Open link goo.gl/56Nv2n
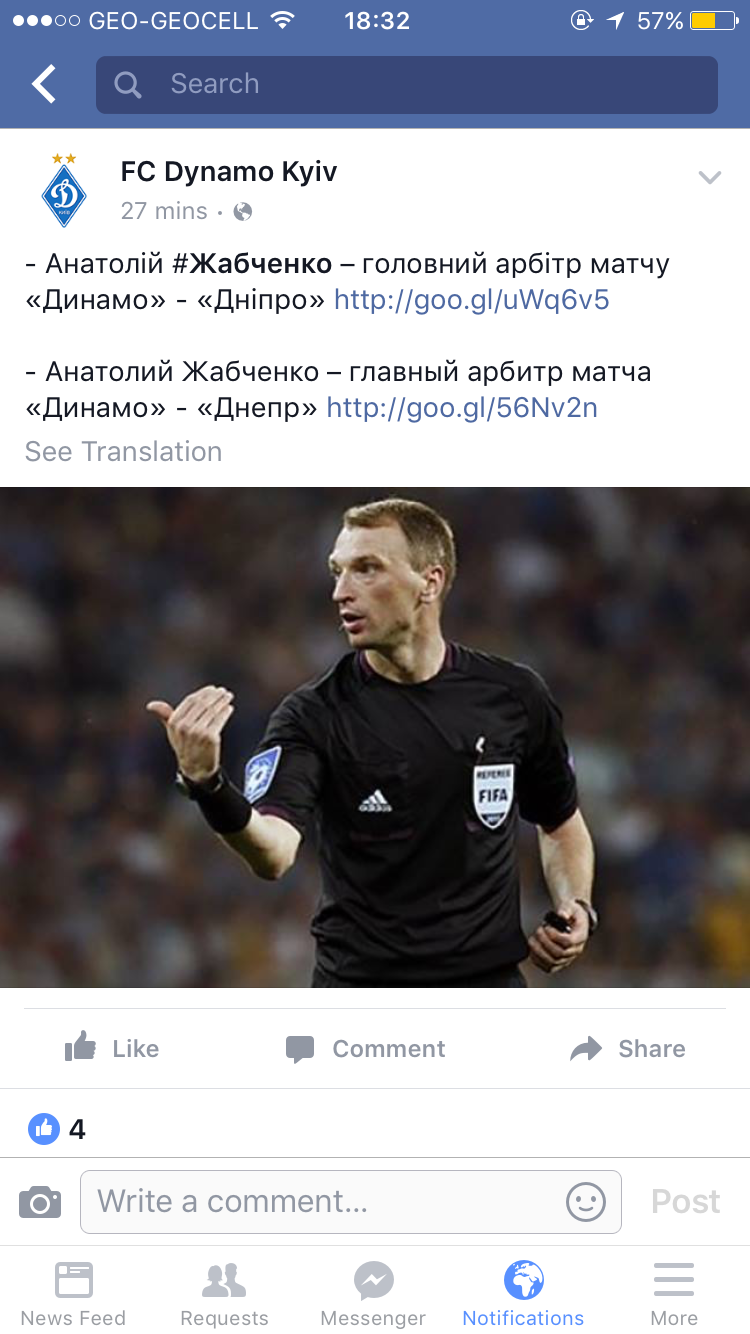This screenshot has width=750, height=1334. pos(462,407)
